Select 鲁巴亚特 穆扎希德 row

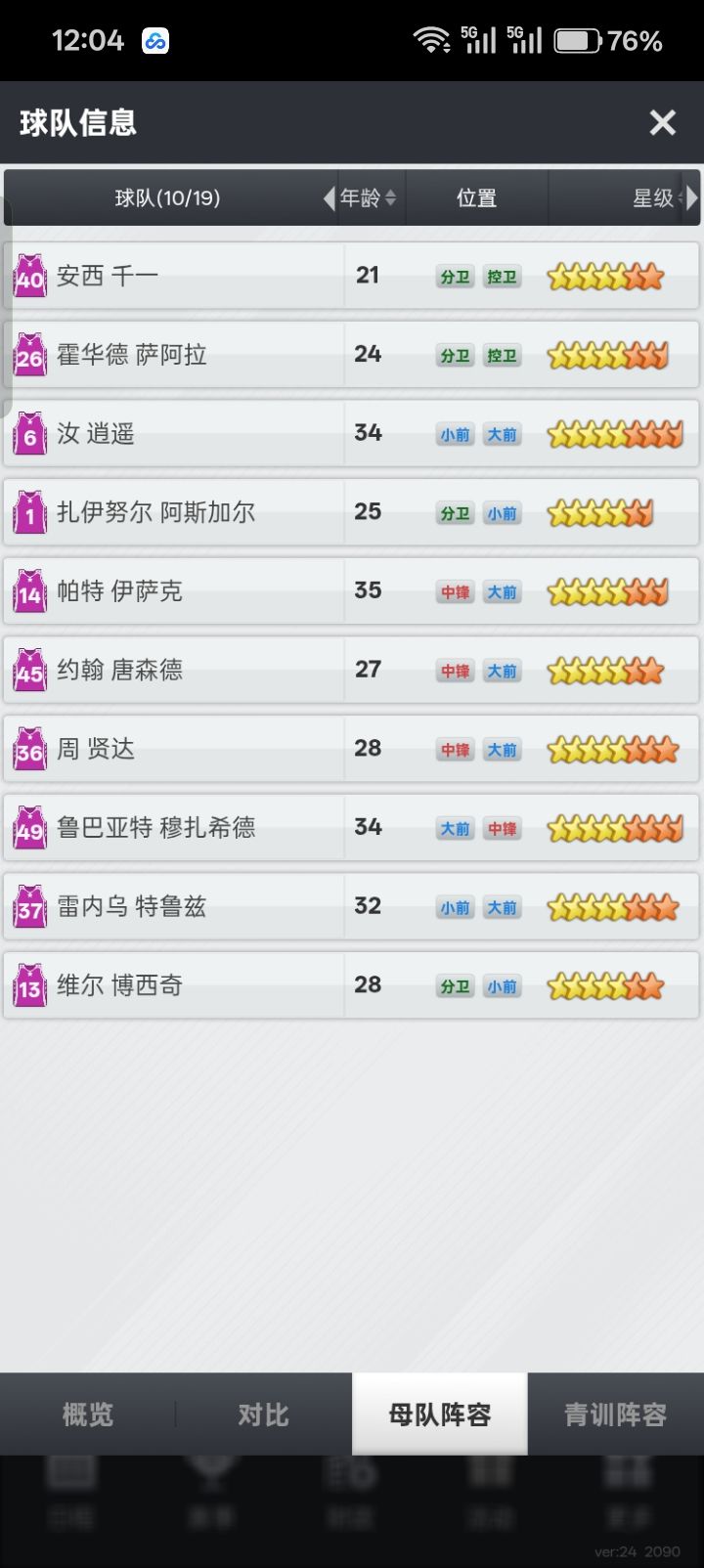[x=351, y=828]
